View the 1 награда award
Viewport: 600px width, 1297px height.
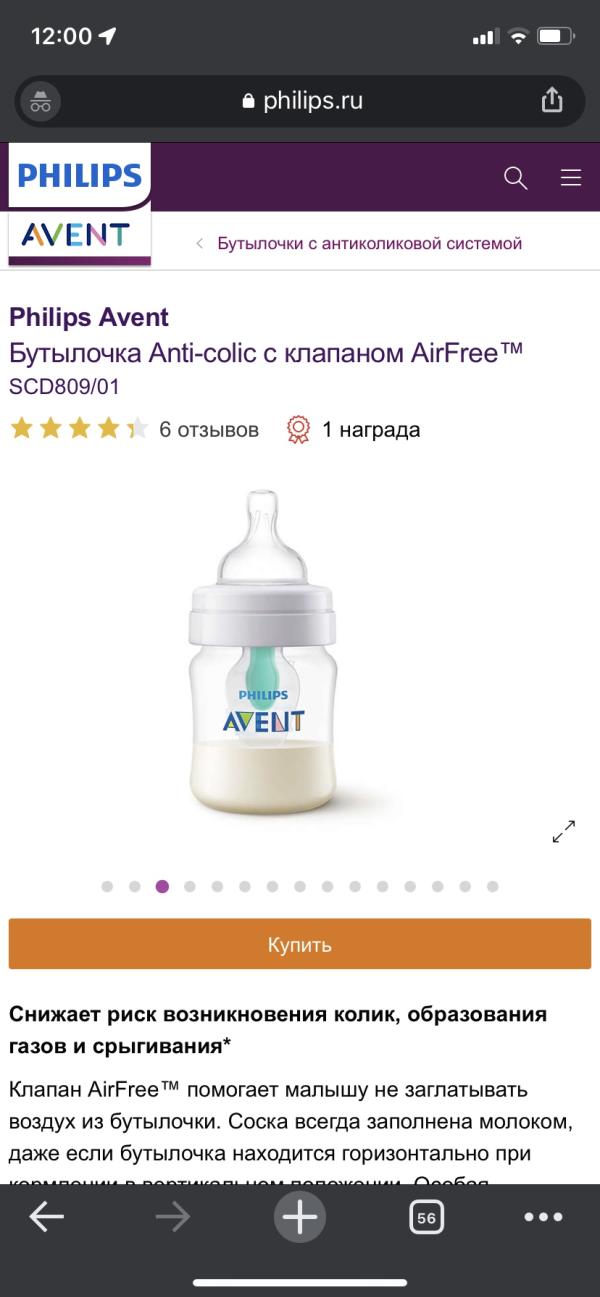(354, 430)
